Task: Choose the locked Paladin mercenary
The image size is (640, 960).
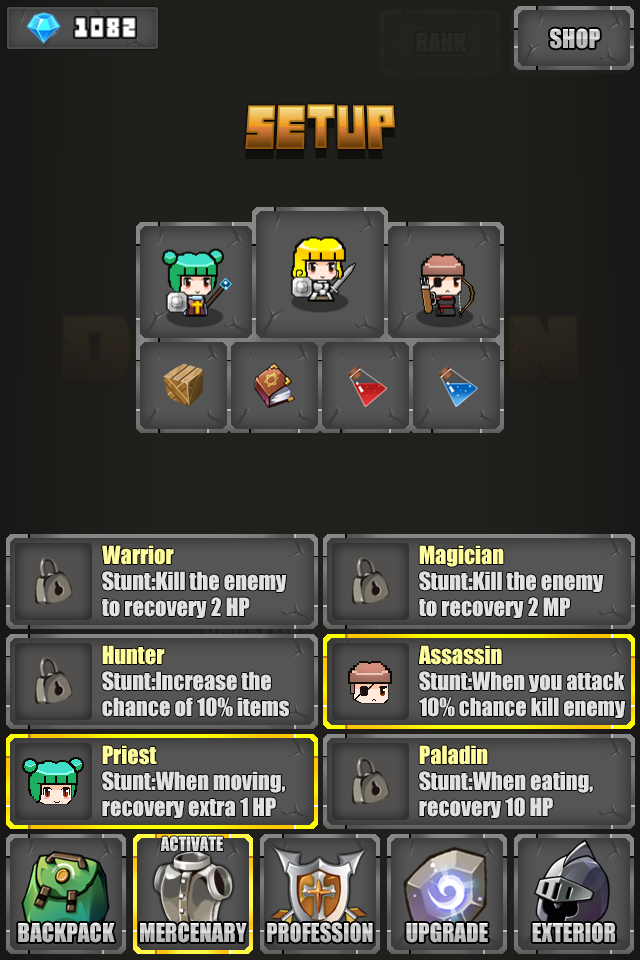Action: pos(478,781)
